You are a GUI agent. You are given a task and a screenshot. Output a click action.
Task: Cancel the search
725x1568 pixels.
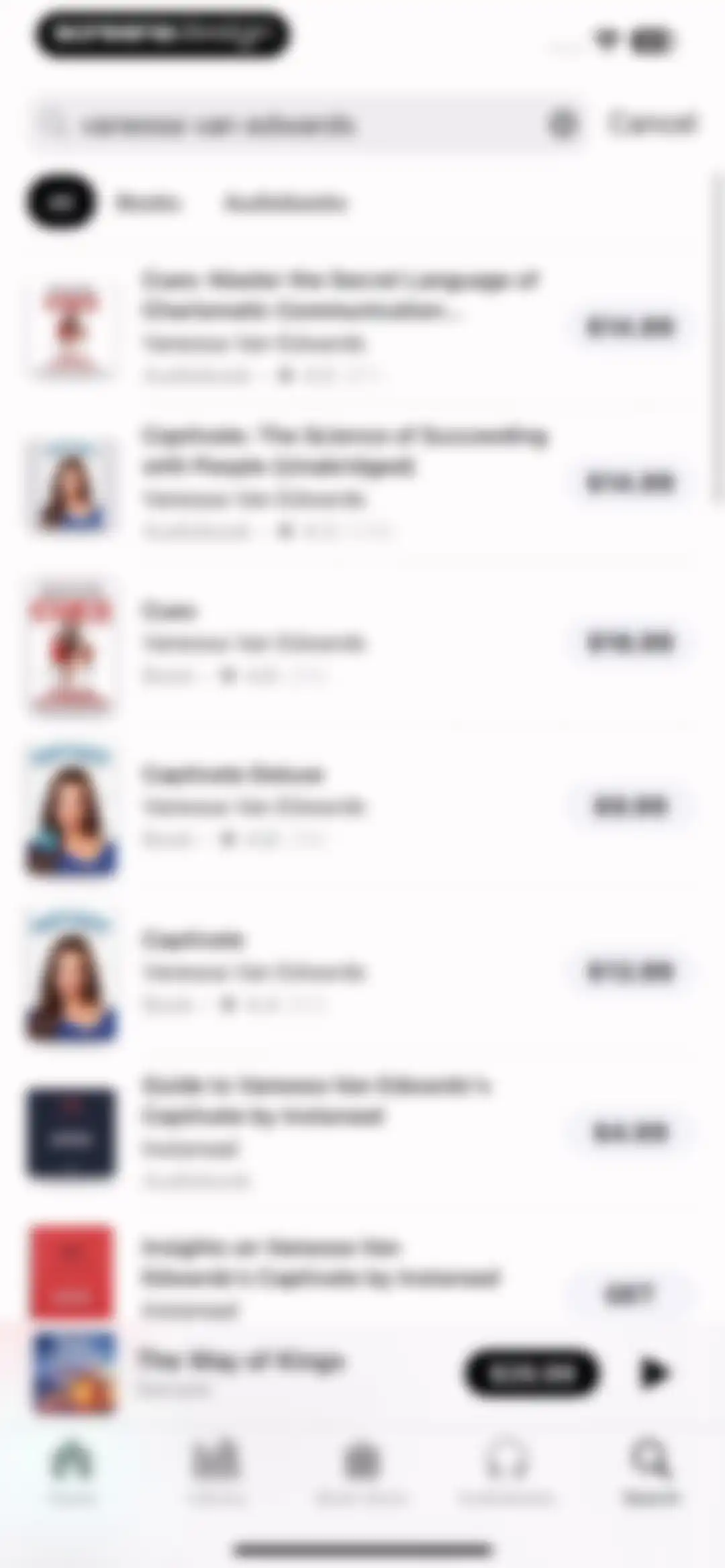point(651,124)
